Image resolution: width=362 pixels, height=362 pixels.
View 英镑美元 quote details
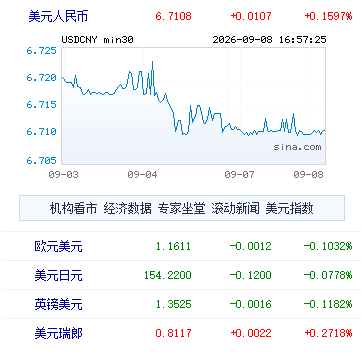[x=58, y=304]
